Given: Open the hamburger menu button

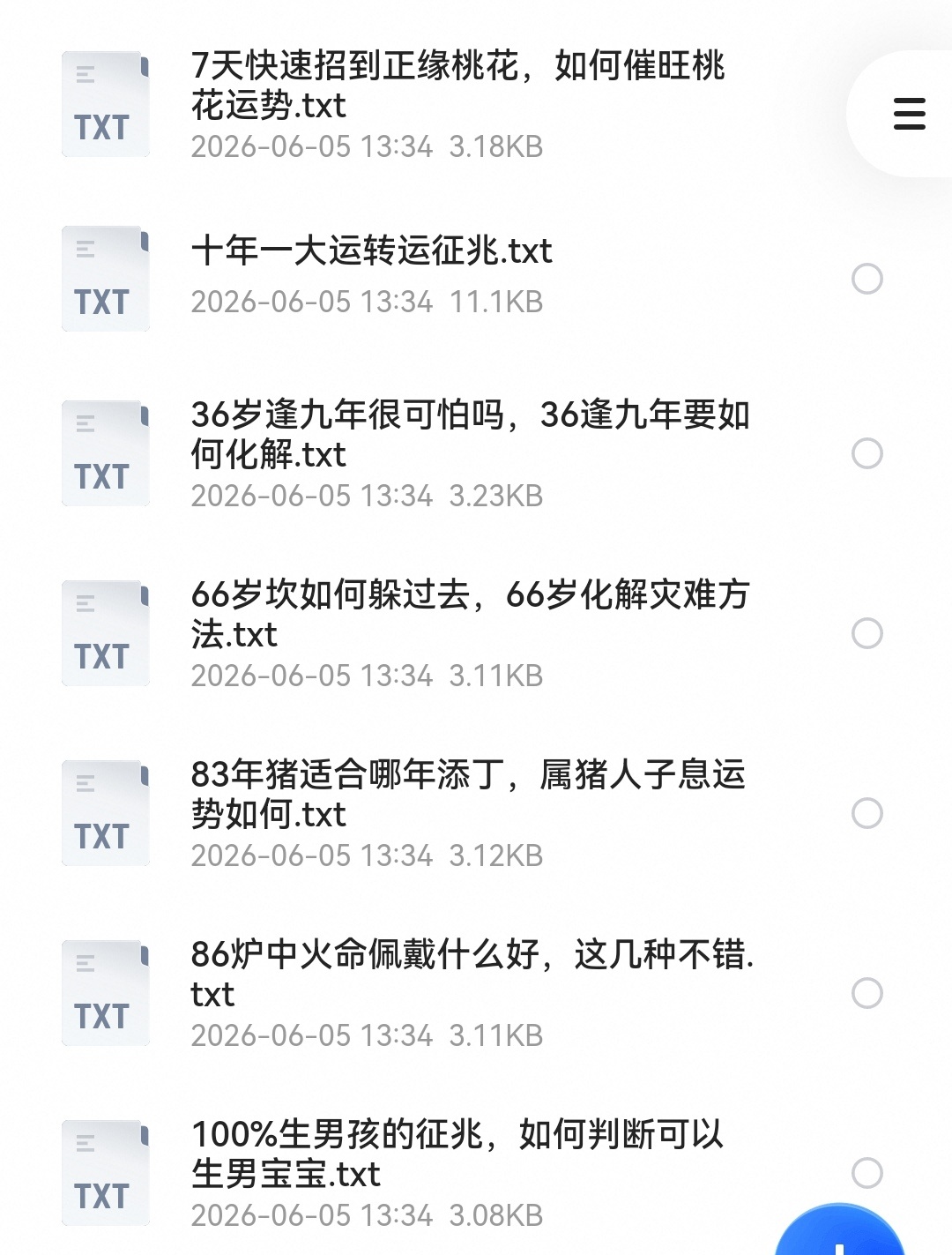Looking at the screenshot, I should 909,114.
